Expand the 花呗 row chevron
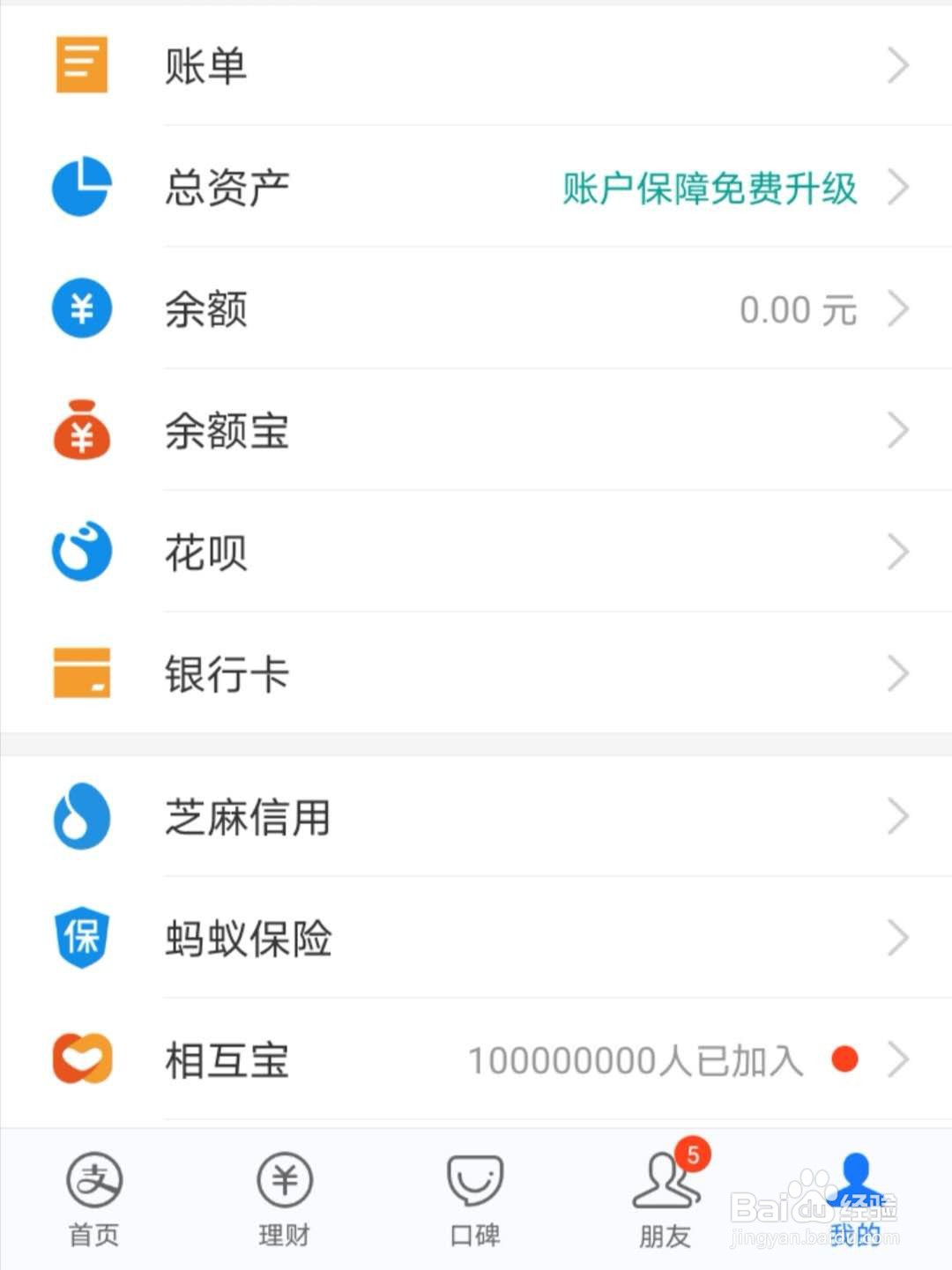Image resolution: width=952 pixels, height=1270 pixels. 899,552
